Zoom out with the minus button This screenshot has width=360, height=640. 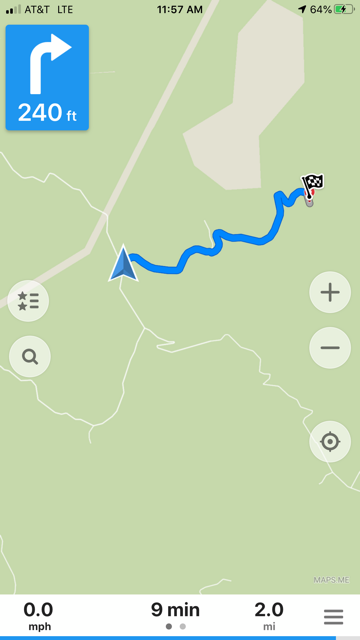[330, 348]
